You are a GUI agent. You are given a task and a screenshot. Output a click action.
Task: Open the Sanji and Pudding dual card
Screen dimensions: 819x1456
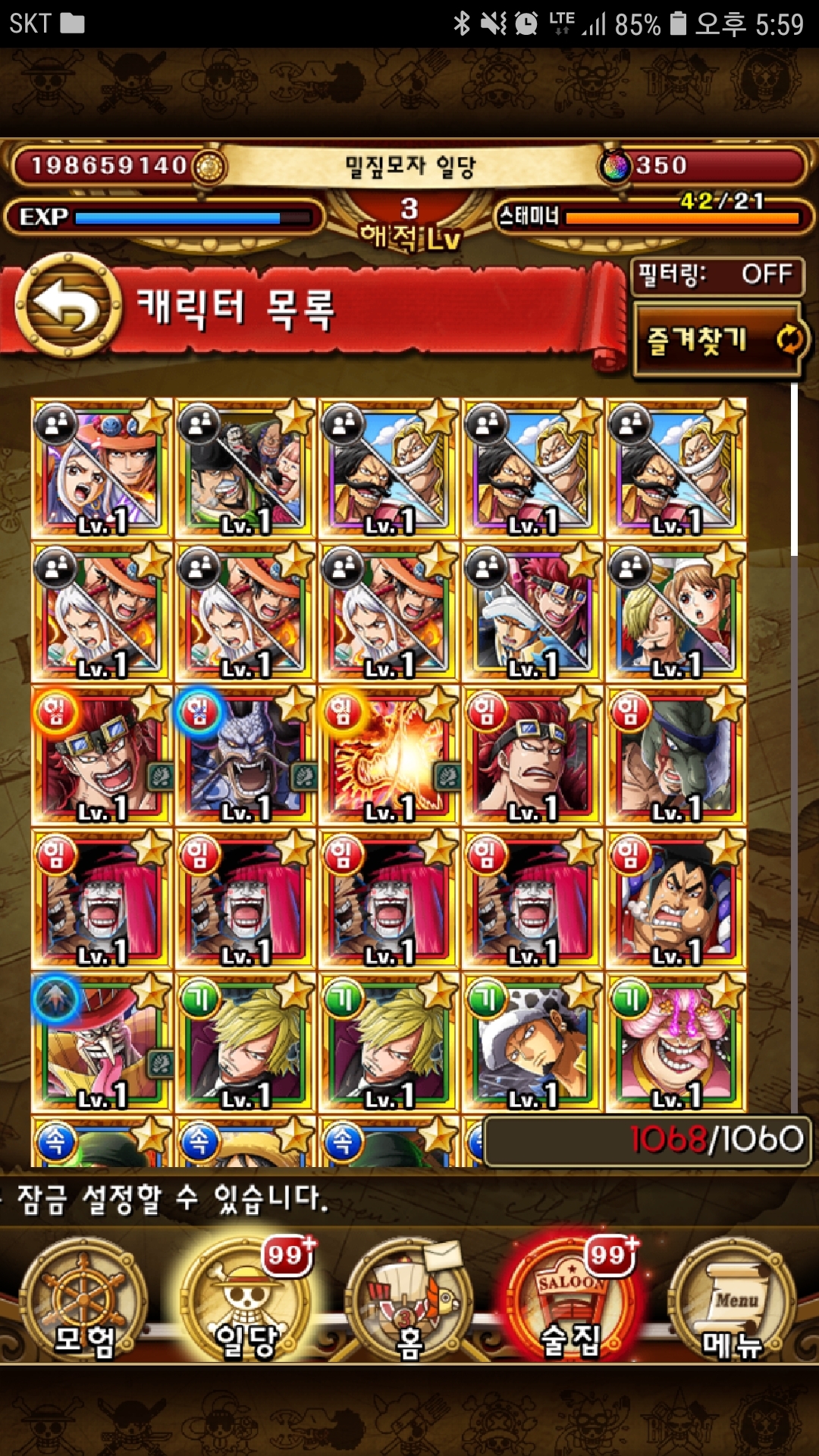point(676,611)
